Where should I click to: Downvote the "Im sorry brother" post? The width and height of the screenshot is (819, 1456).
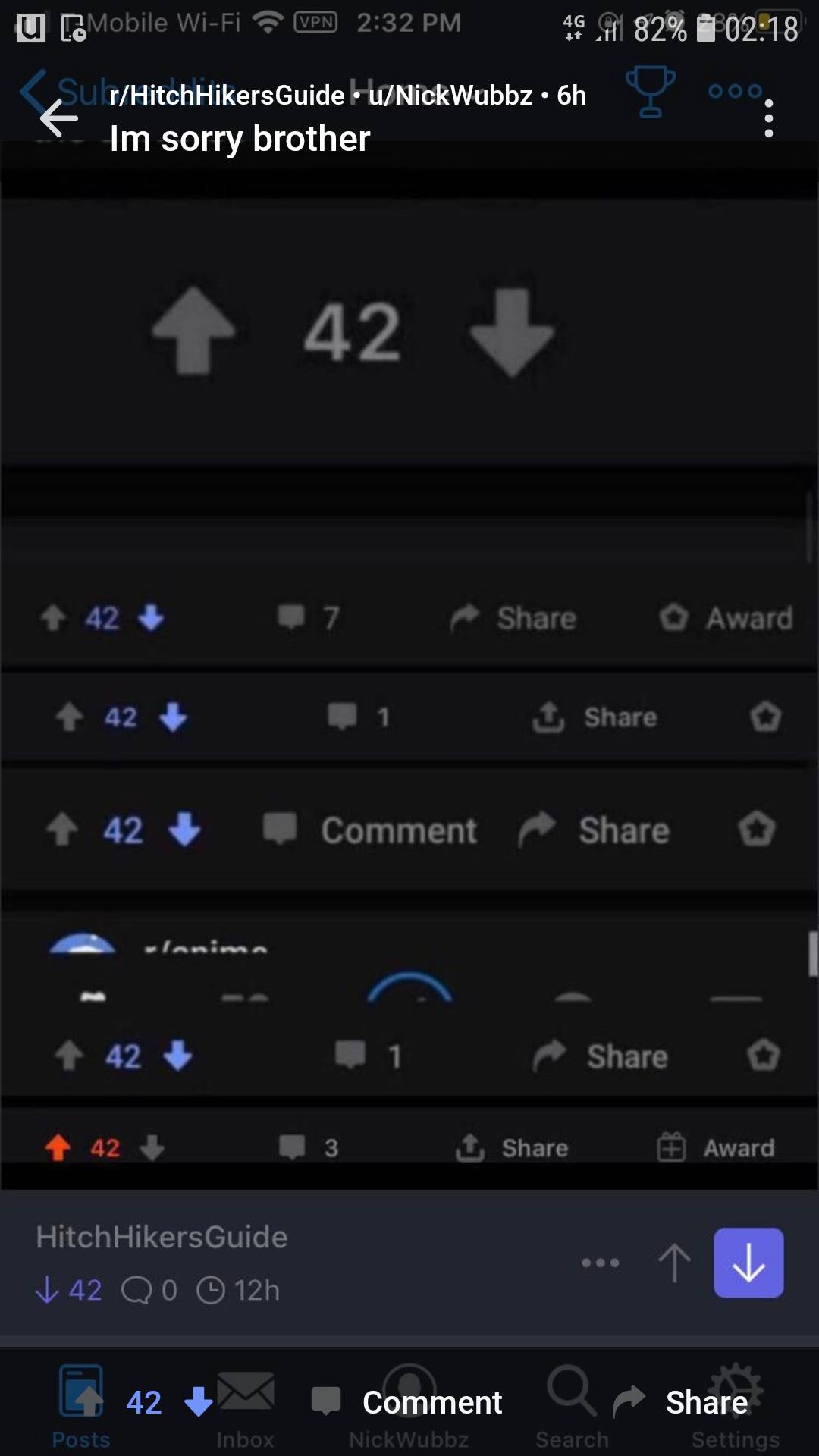pyautogui.click(x=199, y=1401)
